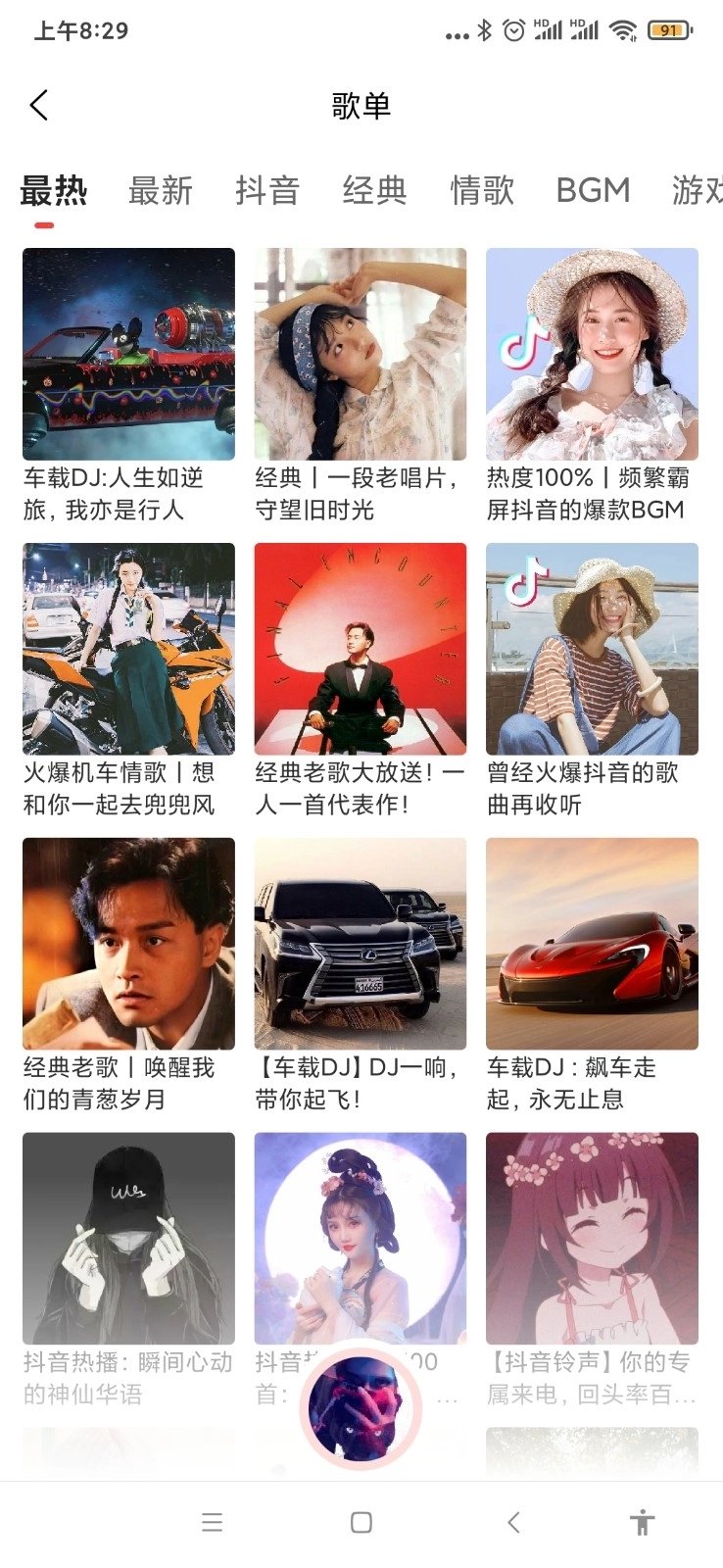Image resolution: width=723 pixels, height=1568 pixels.
Task: Open playlist 经典老歌丨唤醒我们的青葱岁月
Action: coord(128,944)
